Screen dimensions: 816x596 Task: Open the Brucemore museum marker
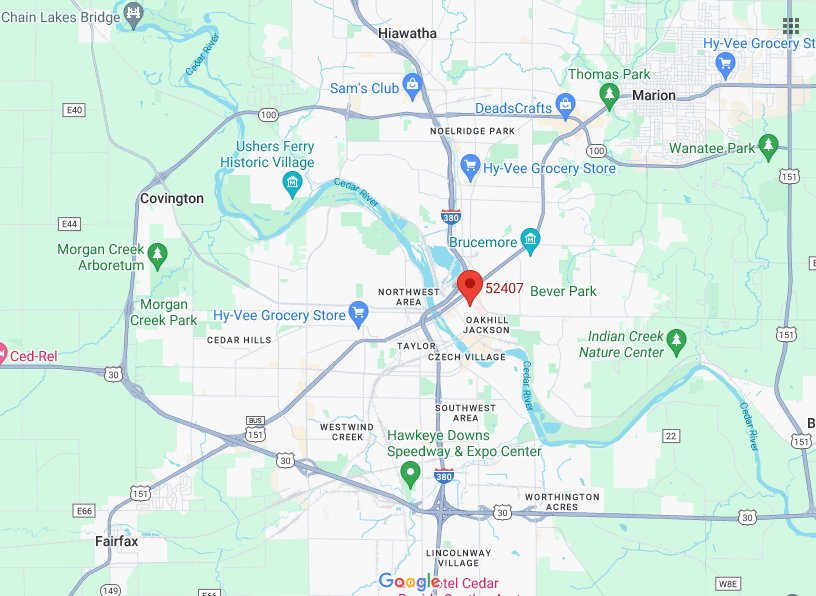click(x=530, y=239)
